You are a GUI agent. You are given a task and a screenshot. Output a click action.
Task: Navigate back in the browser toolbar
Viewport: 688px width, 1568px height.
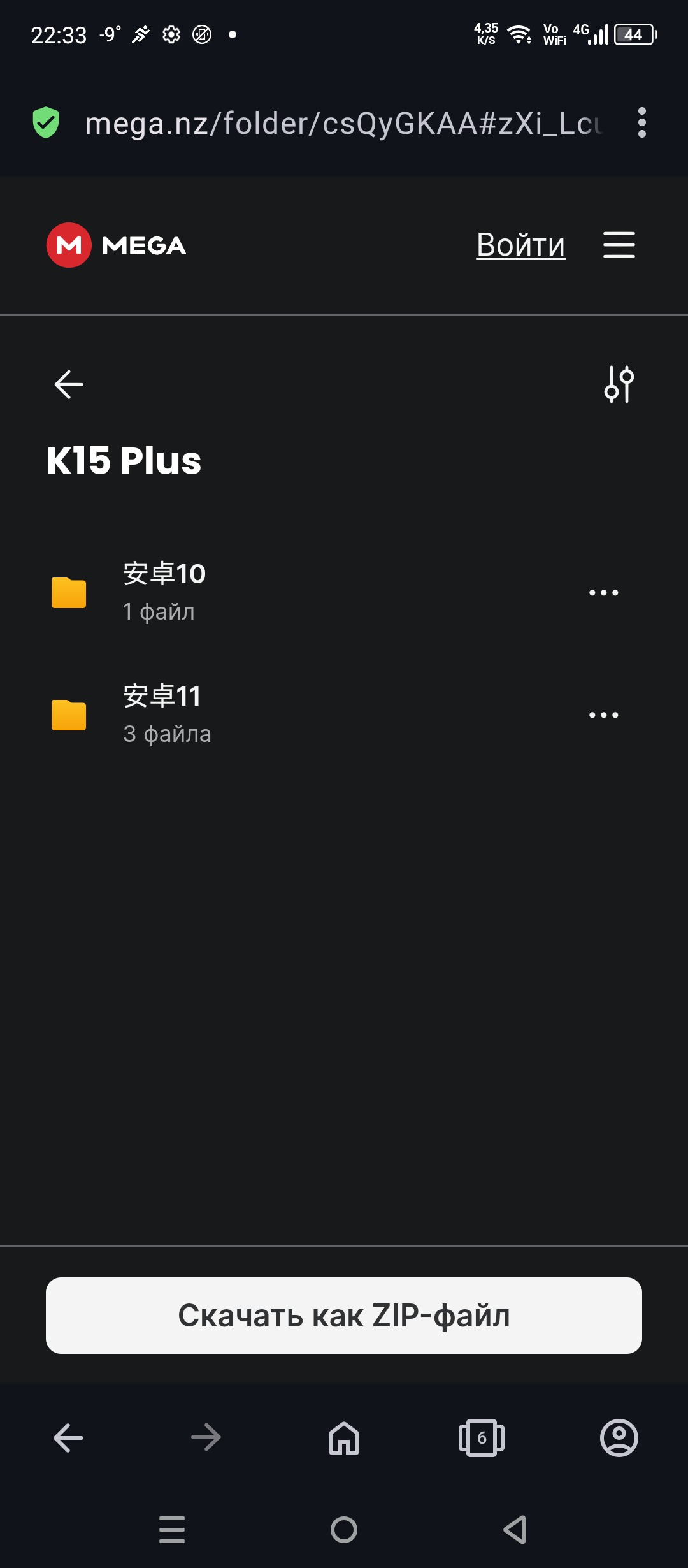point(69,1438)
